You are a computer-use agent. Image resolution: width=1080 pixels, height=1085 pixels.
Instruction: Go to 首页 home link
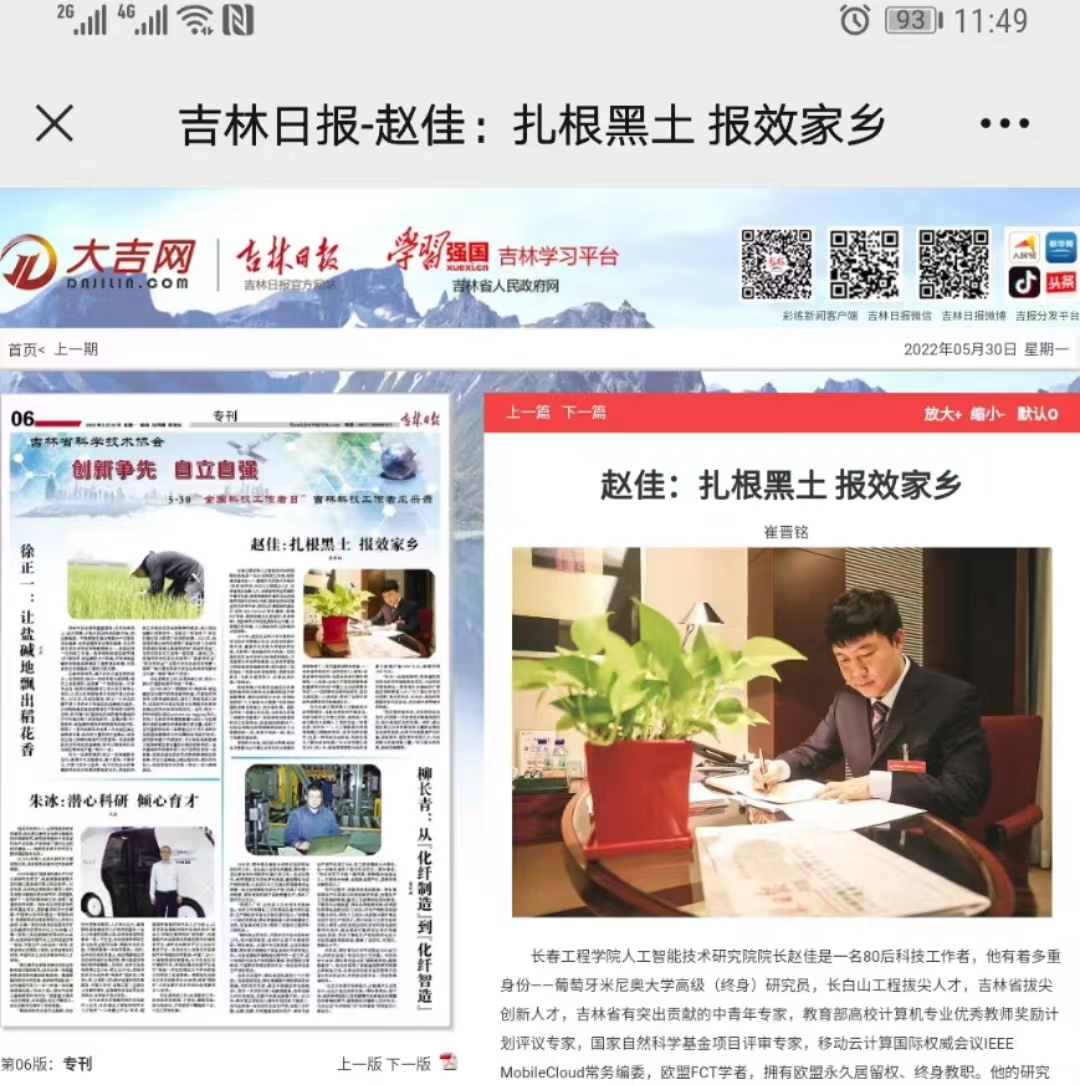click(x=22, y=350)
